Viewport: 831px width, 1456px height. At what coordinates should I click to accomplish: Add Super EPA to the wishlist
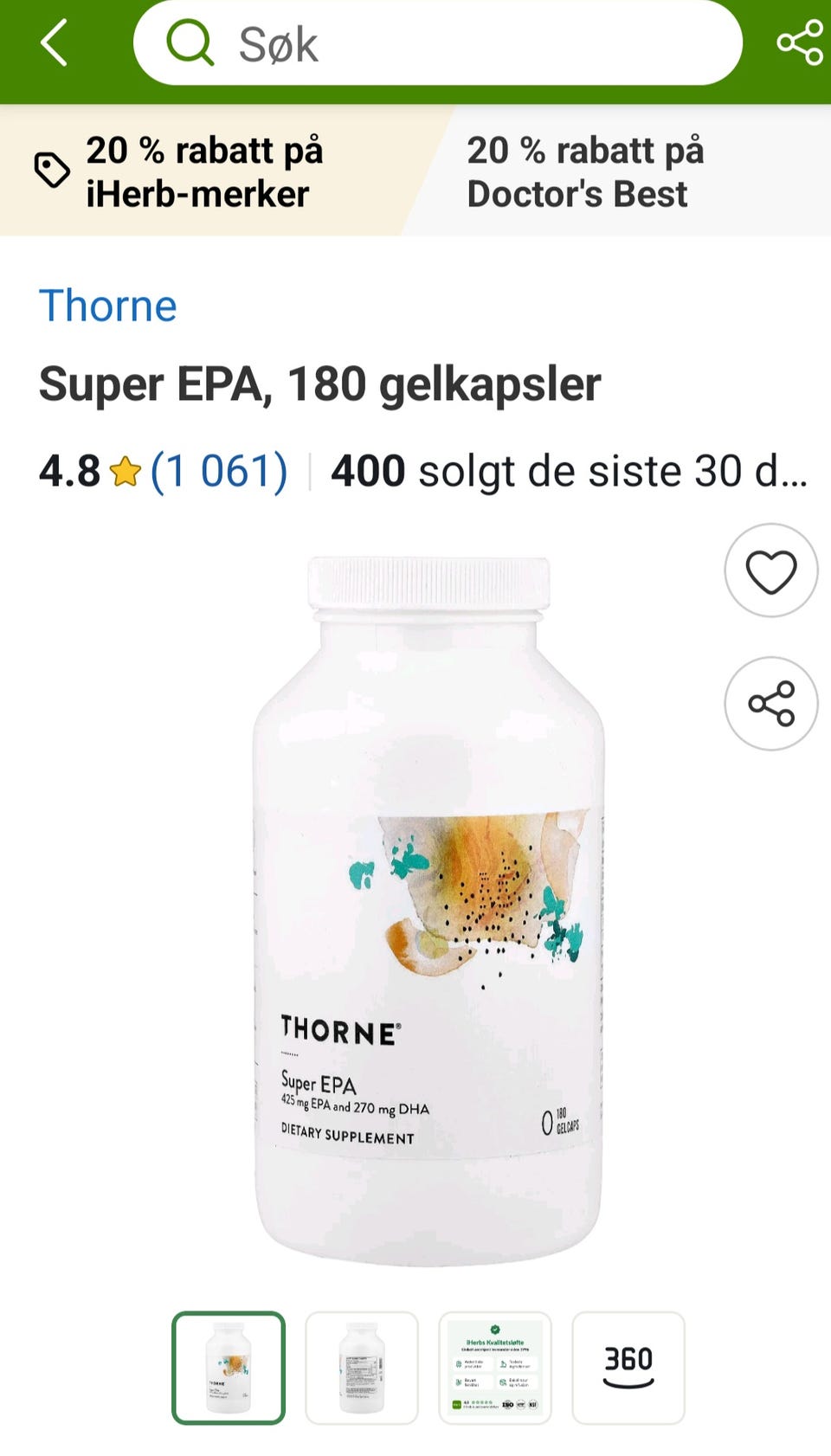[770, 570]
